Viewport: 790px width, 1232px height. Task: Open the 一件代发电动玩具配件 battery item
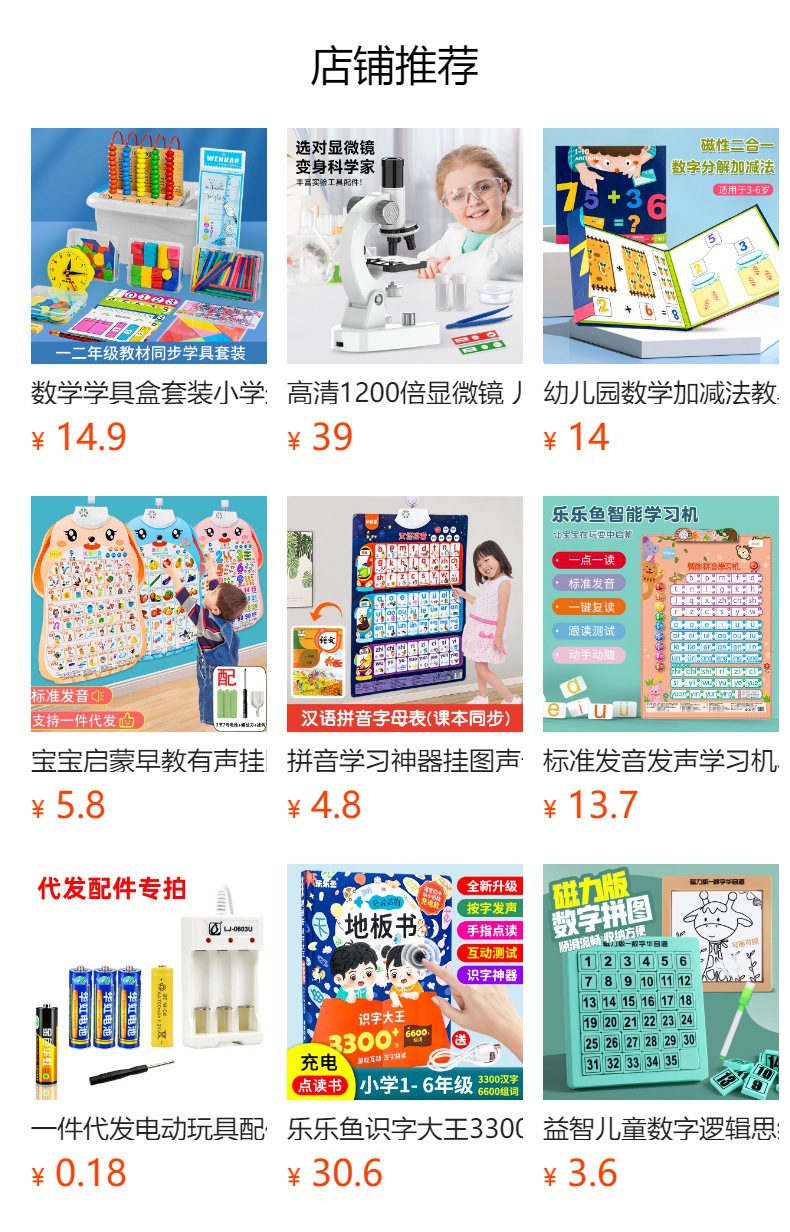149,982
